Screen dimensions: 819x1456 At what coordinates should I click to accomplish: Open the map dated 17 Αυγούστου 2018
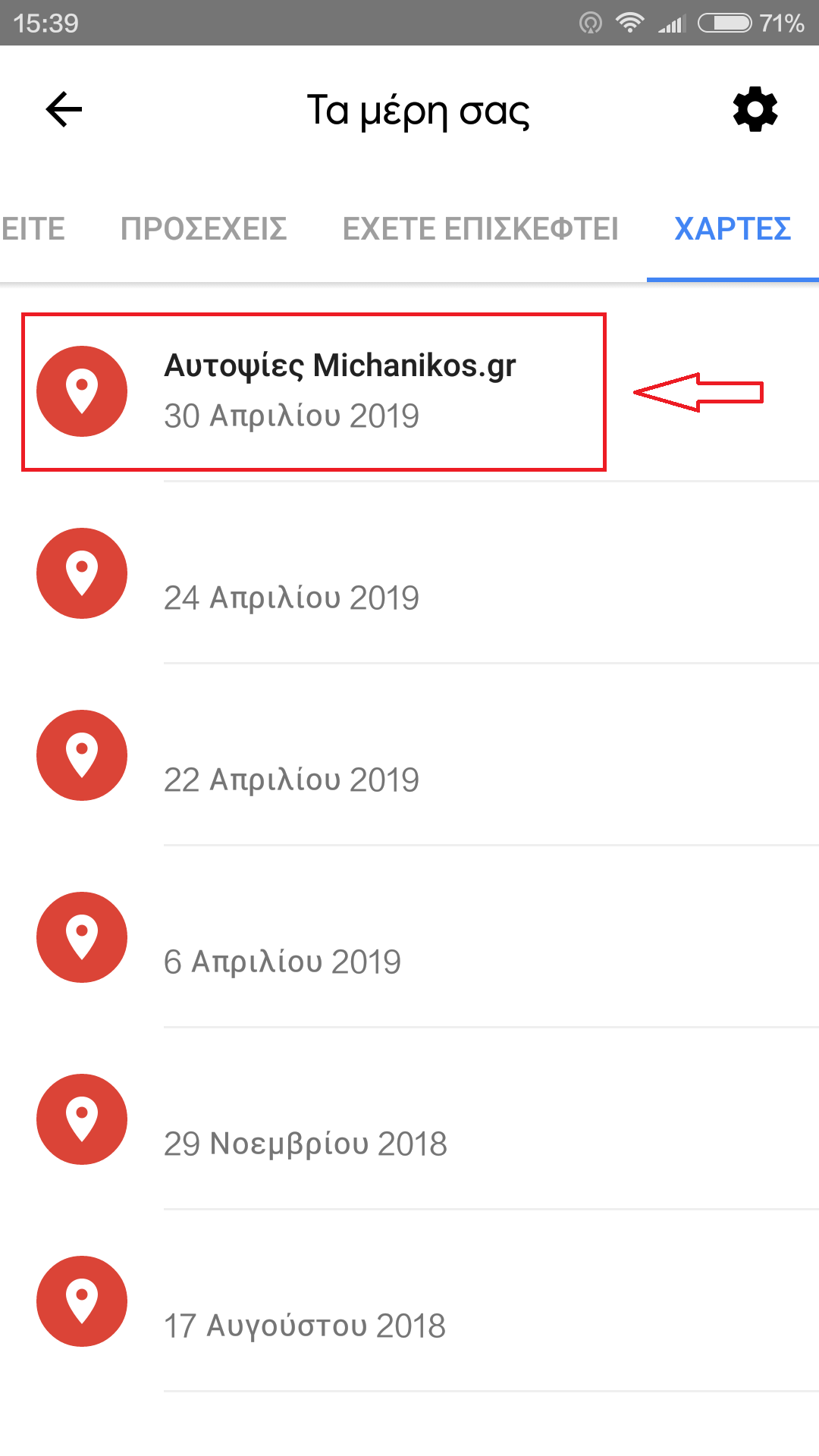coord(409,1301)
